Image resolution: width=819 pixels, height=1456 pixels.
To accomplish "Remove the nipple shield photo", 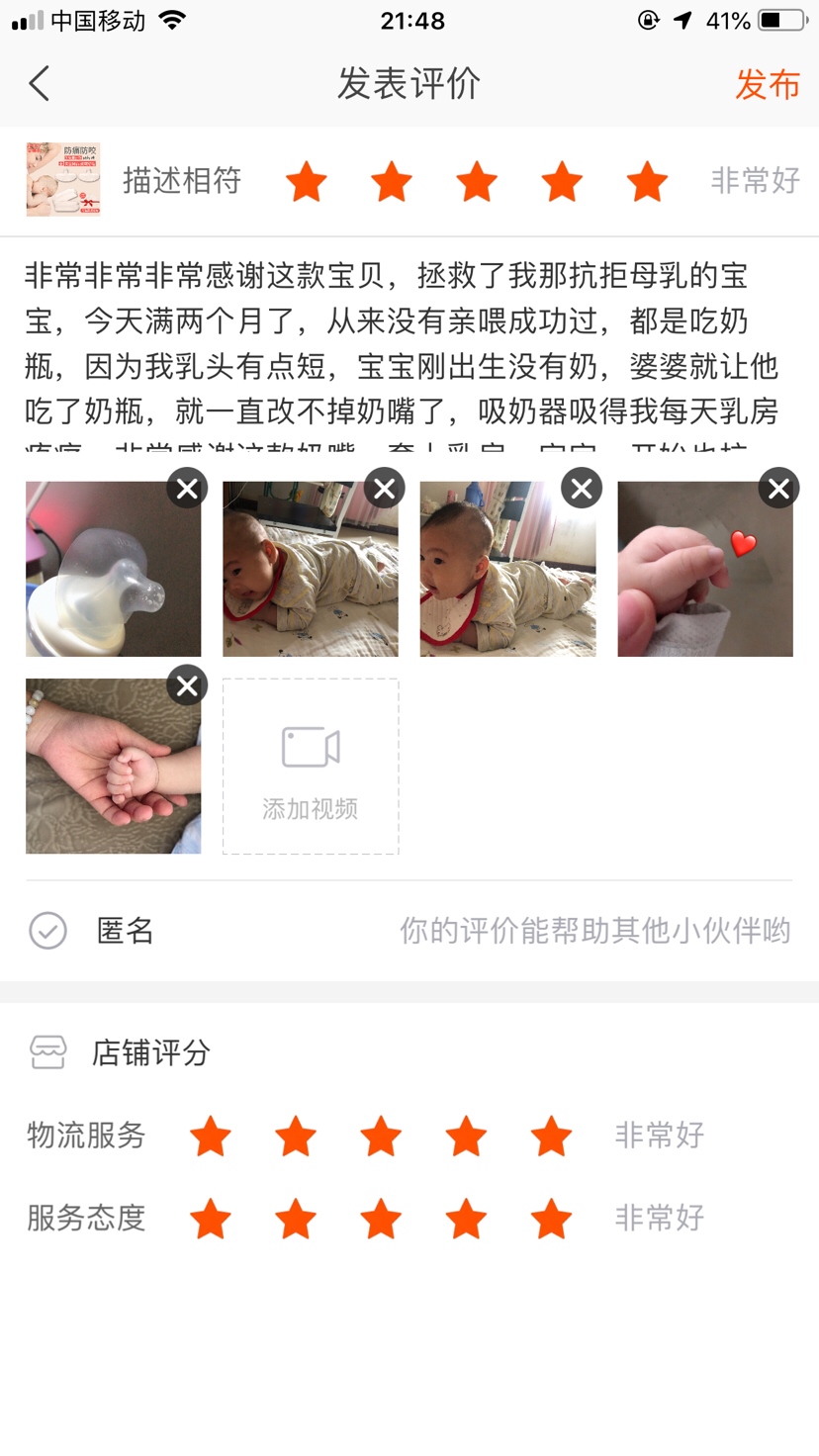I will click(187, 488).
